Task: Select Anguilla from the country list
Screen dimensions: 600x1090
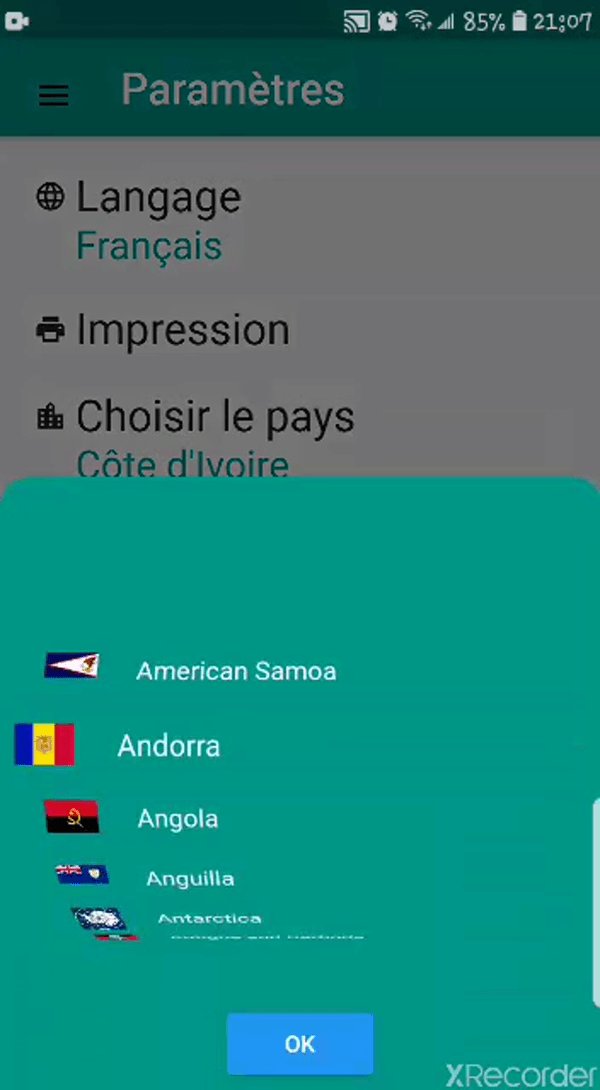Action: tap(190, 879)
